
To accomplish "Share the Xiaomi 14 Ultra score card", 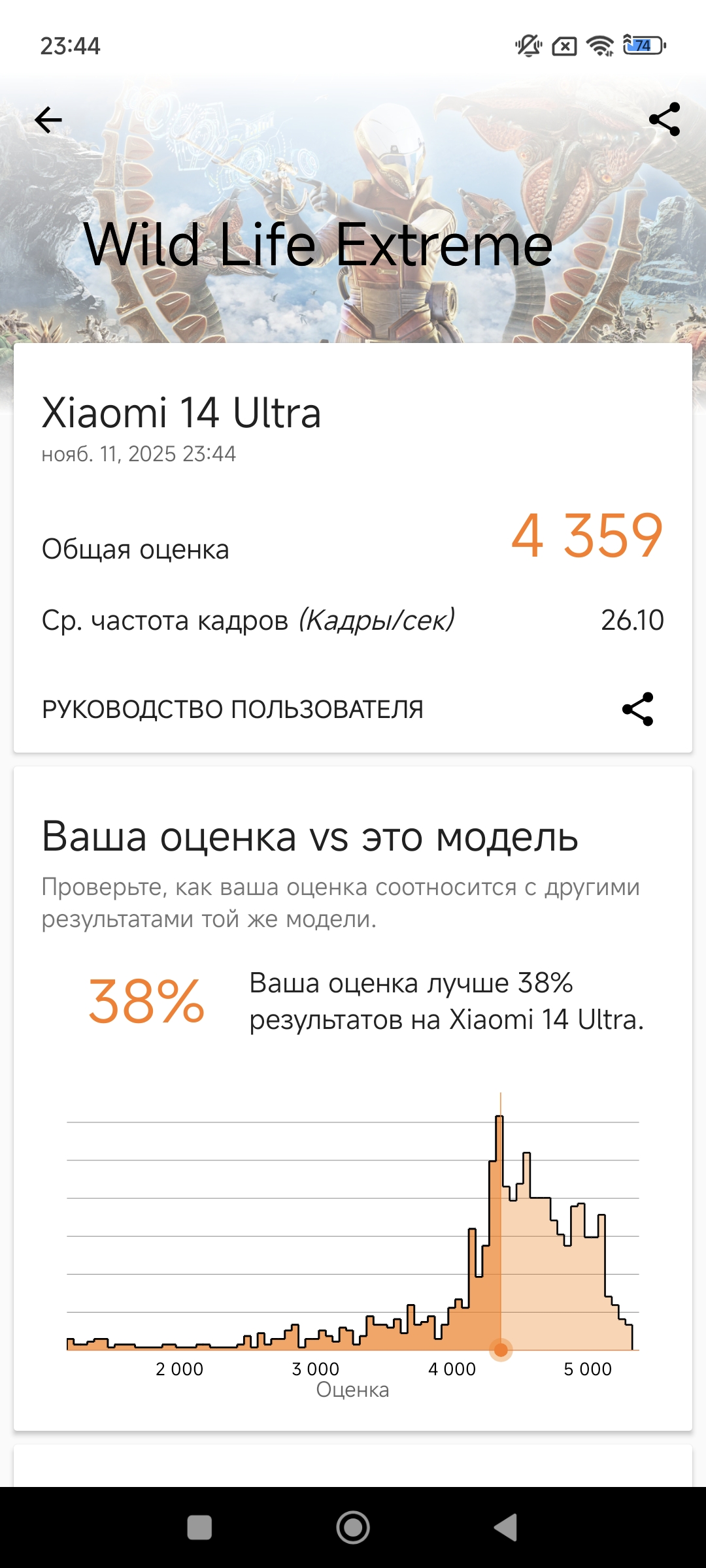I will click(x=637, y=710).
